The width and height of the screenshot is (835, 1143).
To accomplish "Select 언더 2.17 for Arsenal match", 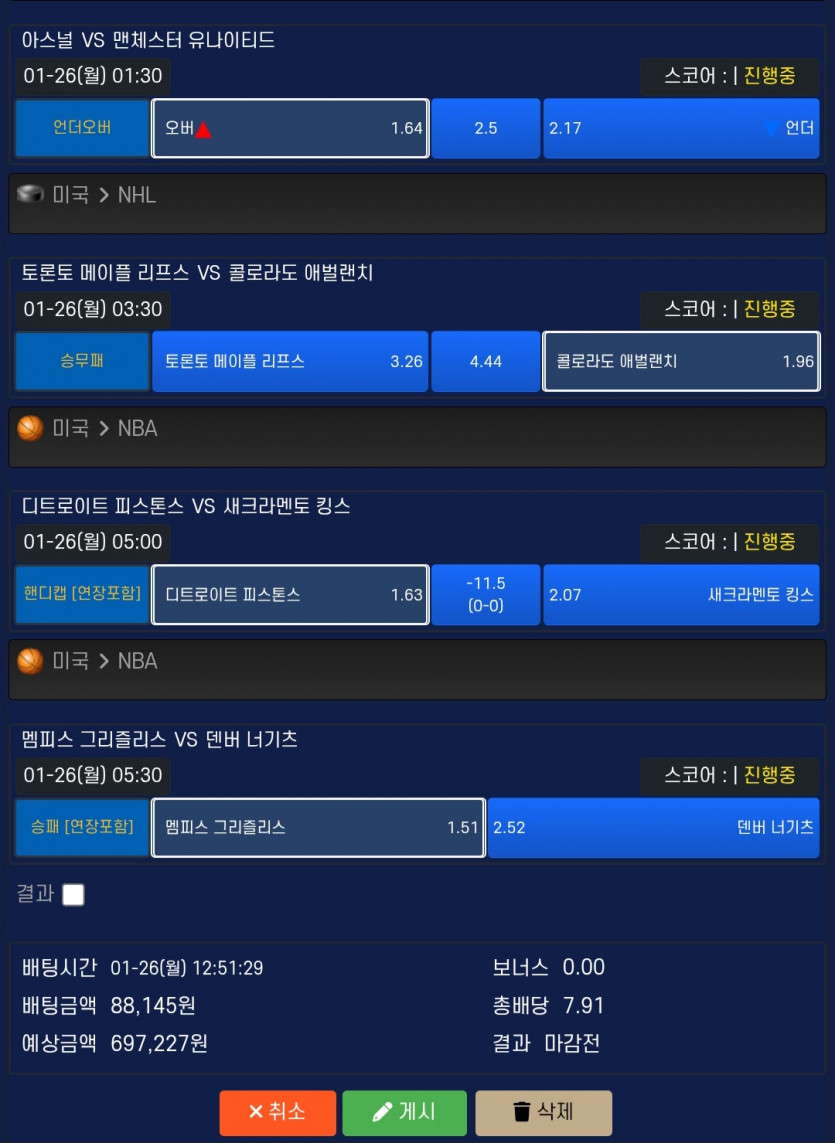I will (681, 128).
